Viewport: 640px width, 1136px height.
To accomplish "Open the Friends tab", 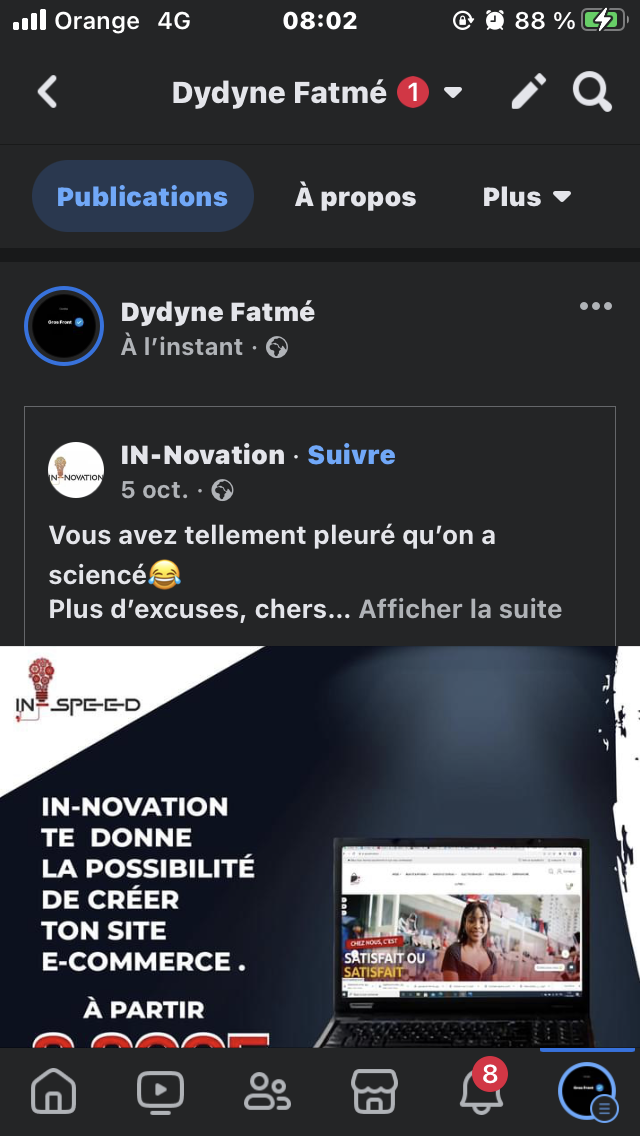I will click(x=267, y=1091).
